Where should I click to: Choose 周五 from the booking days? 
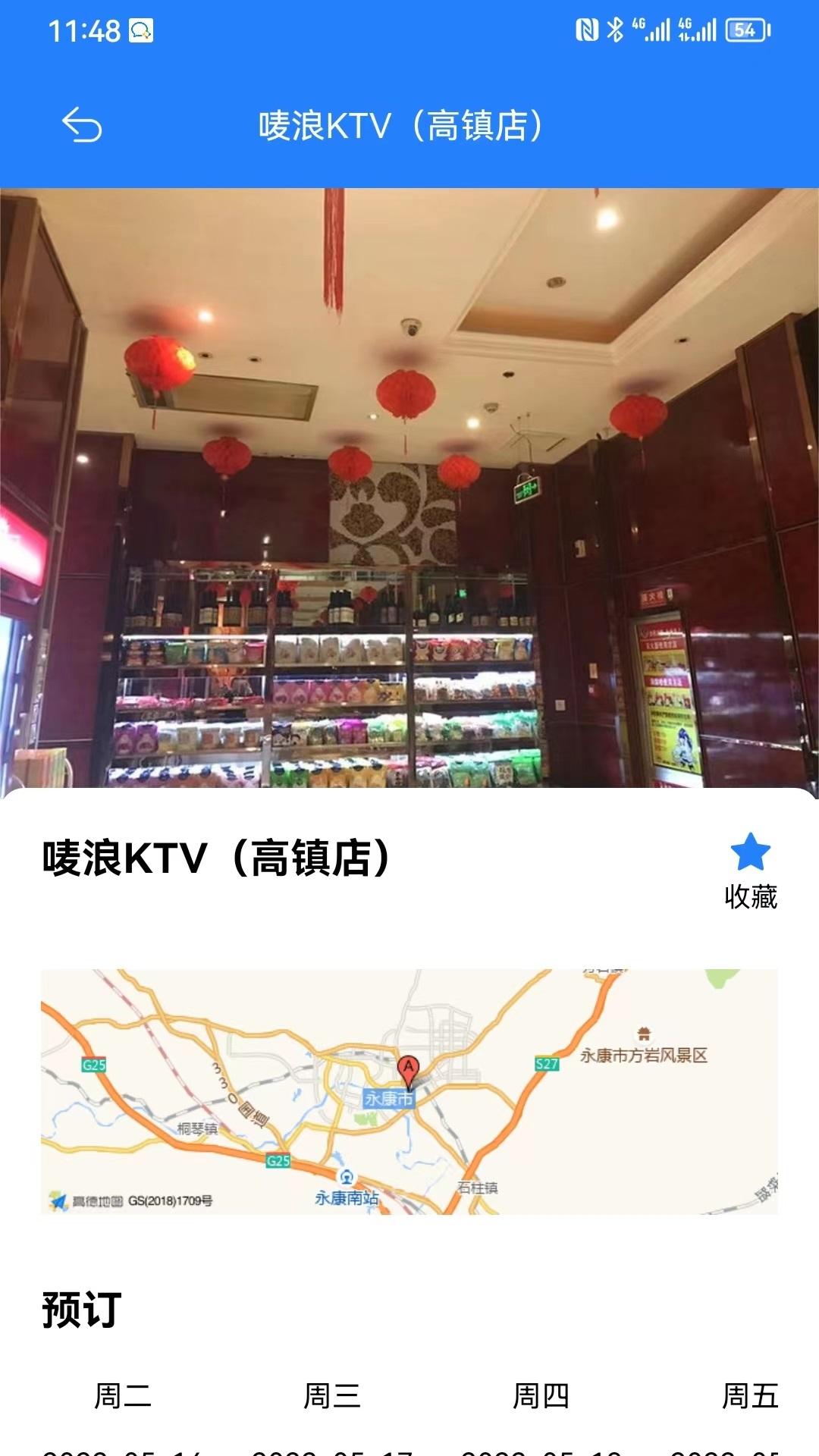751,1395
